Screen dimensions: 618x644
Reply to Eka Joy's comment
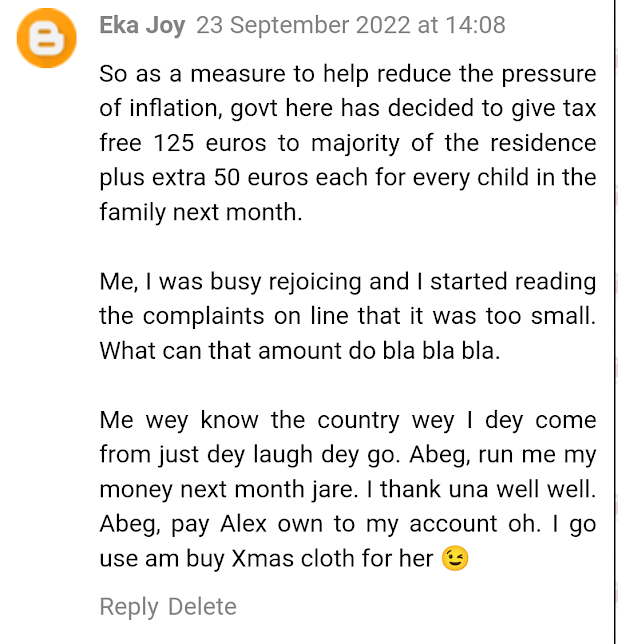pos(129,607)
